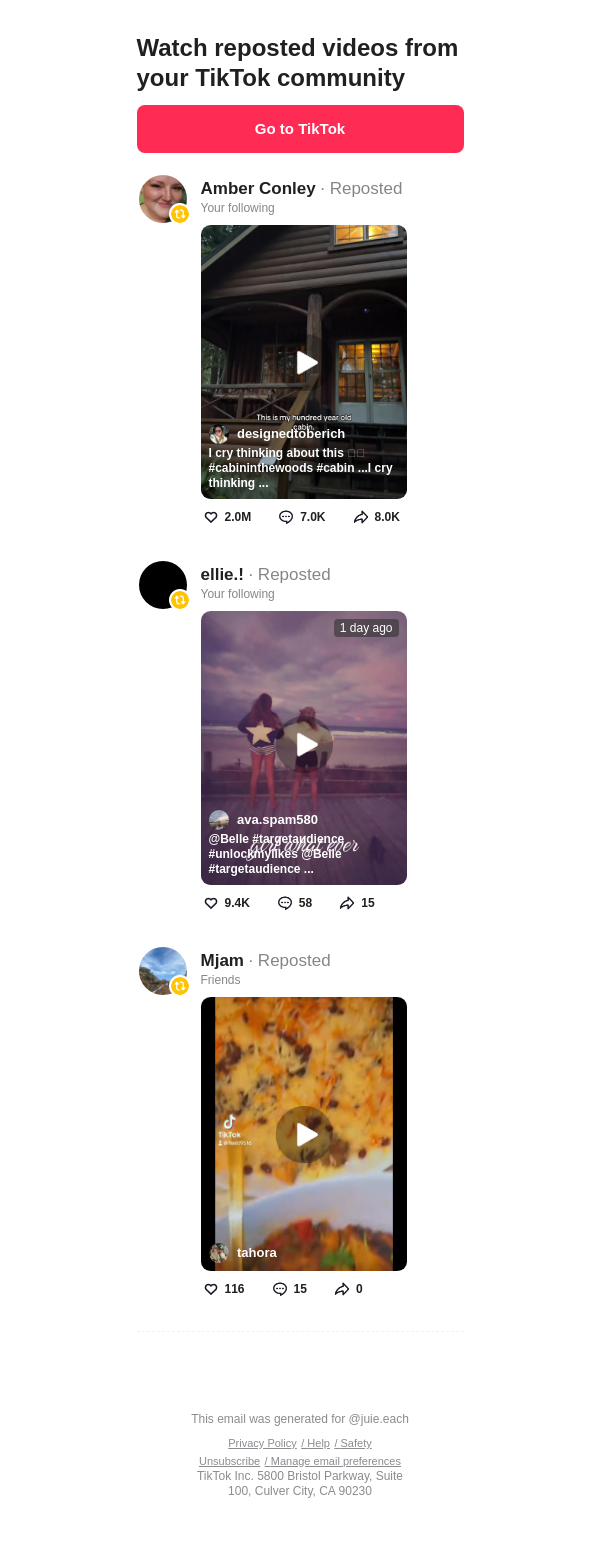Open Manage email preferences
Image resolution: width=600 pixels, height=1545 pixels.
click(x=333, y=1461)
